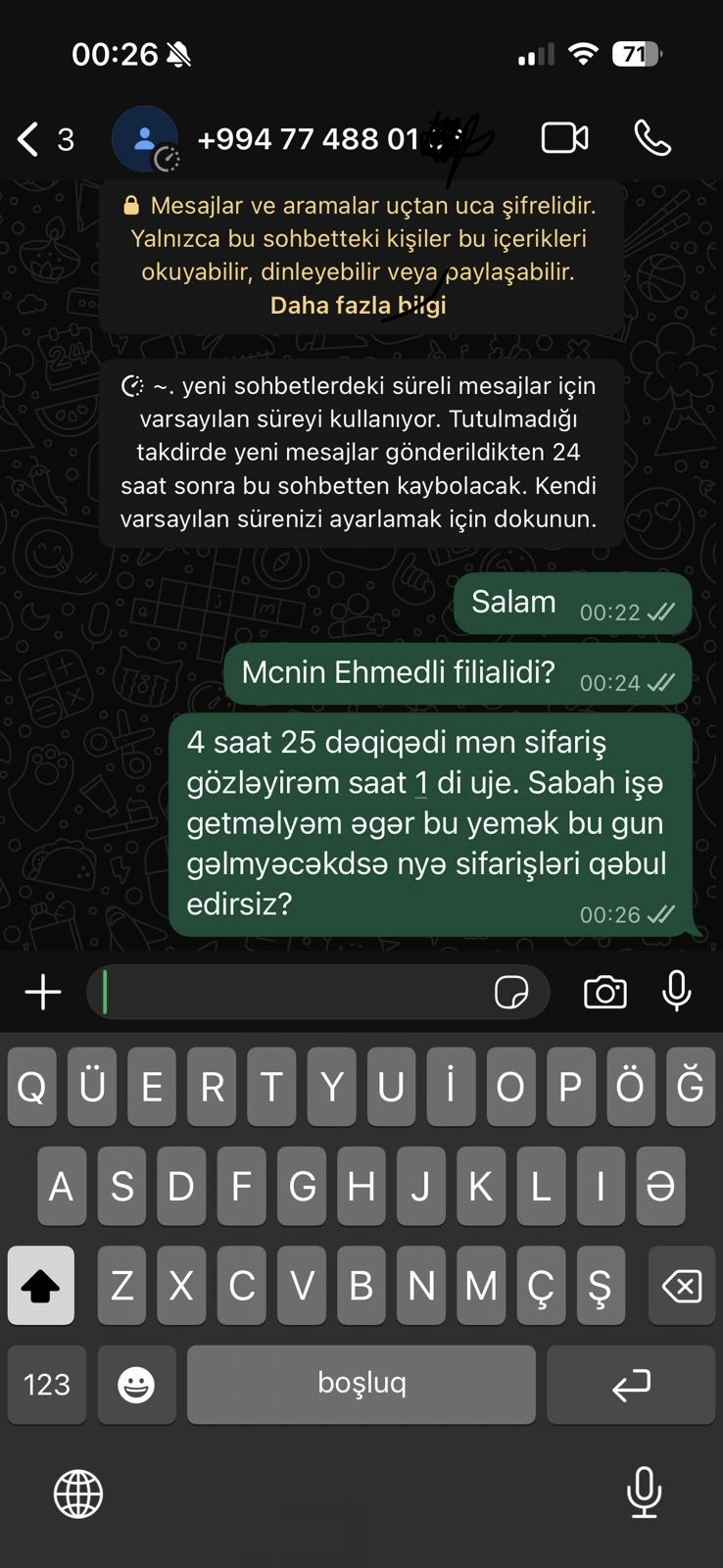
Task: Switch keyboard language with globe key
Action: click(78, 1494)
